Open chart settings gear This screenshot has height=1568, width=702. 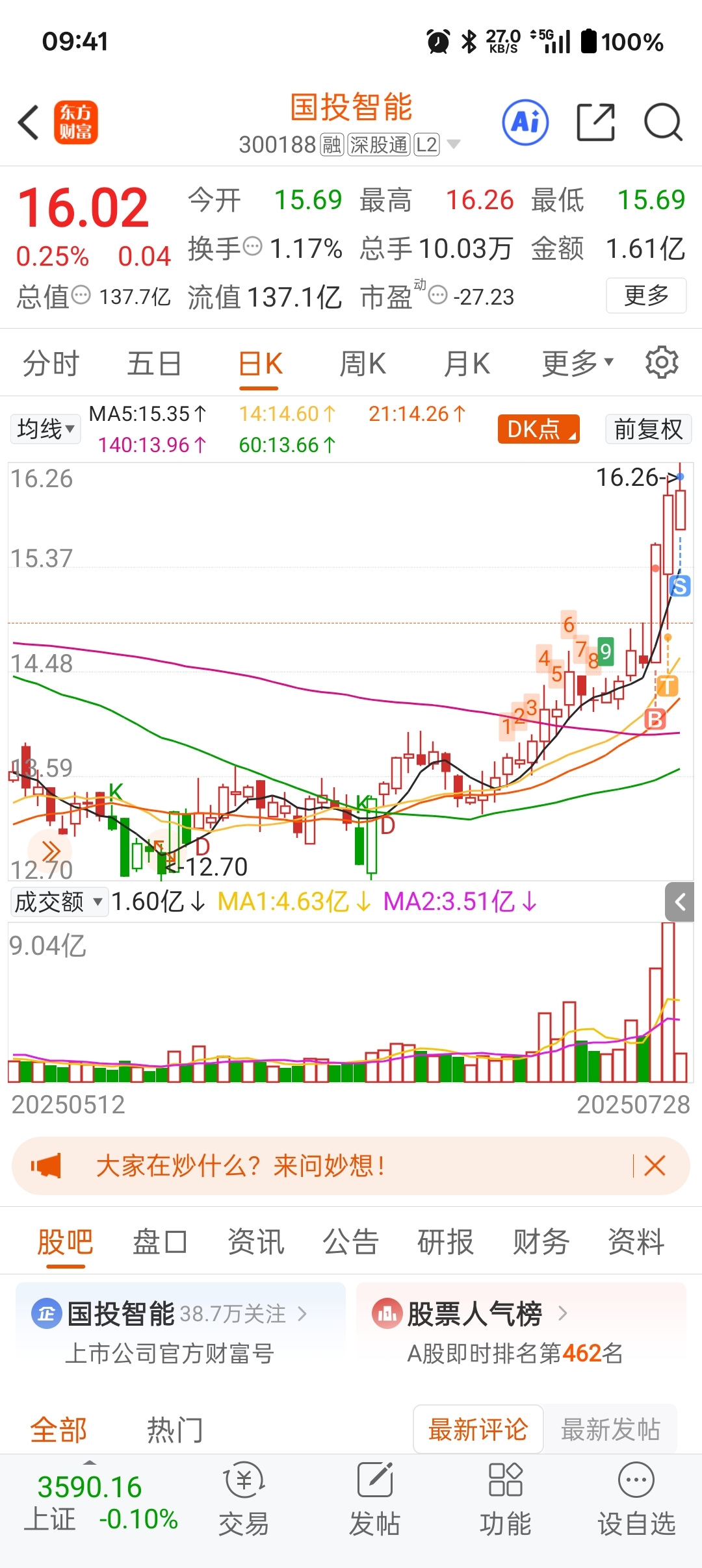[x=662, y=362]
